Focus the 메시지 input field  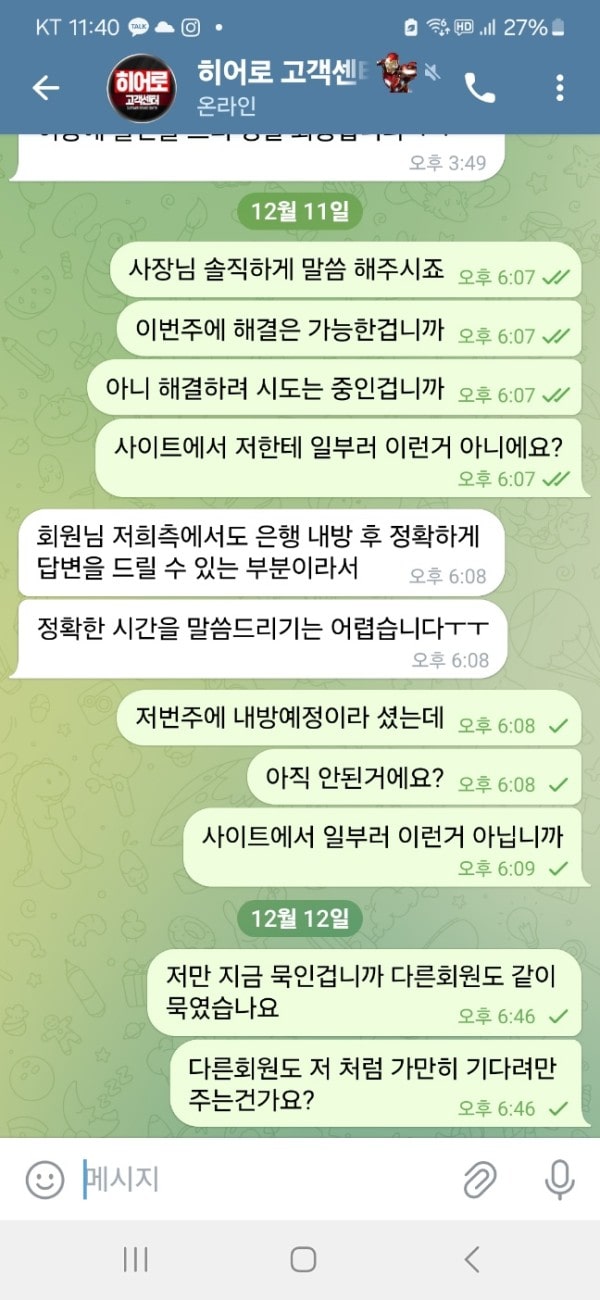pyautogui.click(x=260, y=1180)
